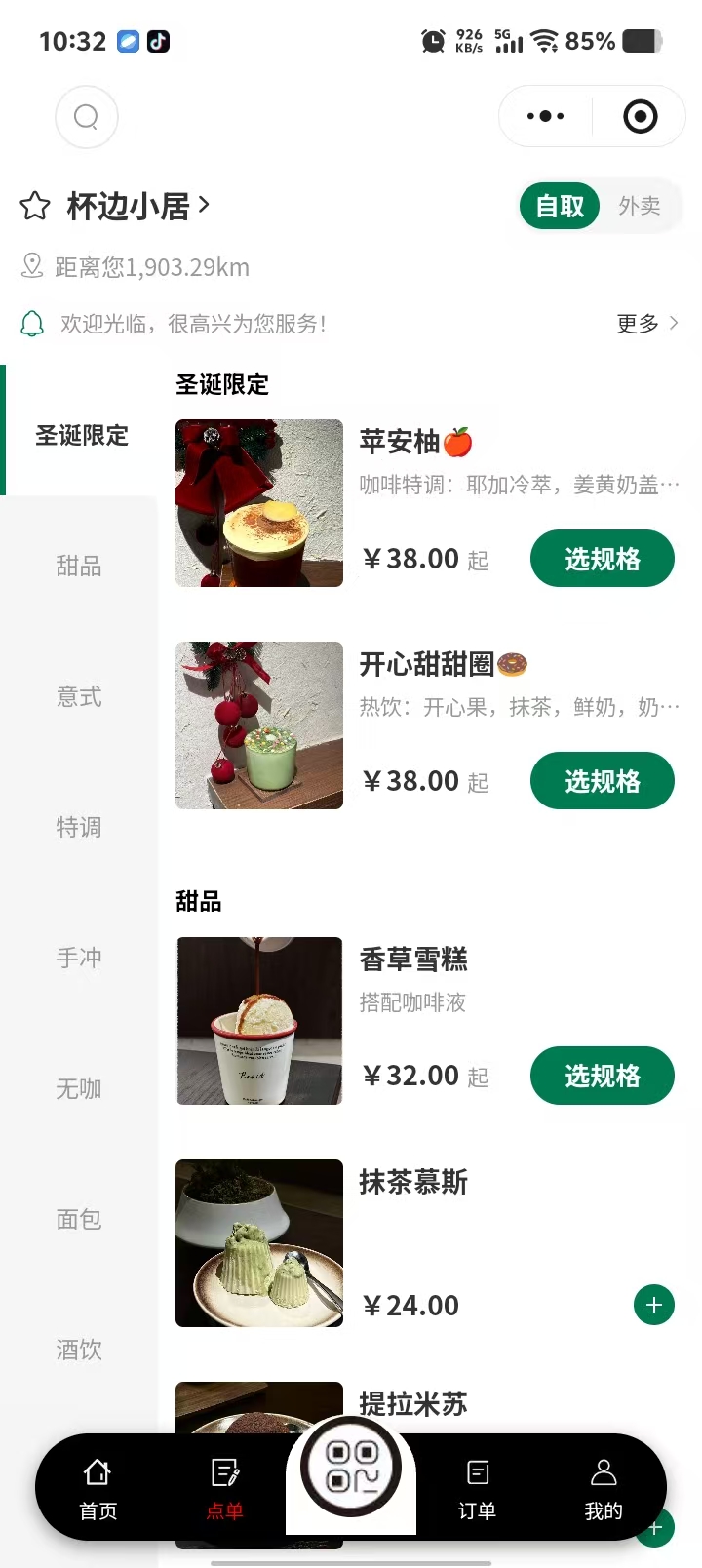This screenshot has width=702, height=1568.
Task: Switch to 外卖 delivery mode
Action: (x=639, y=206)
